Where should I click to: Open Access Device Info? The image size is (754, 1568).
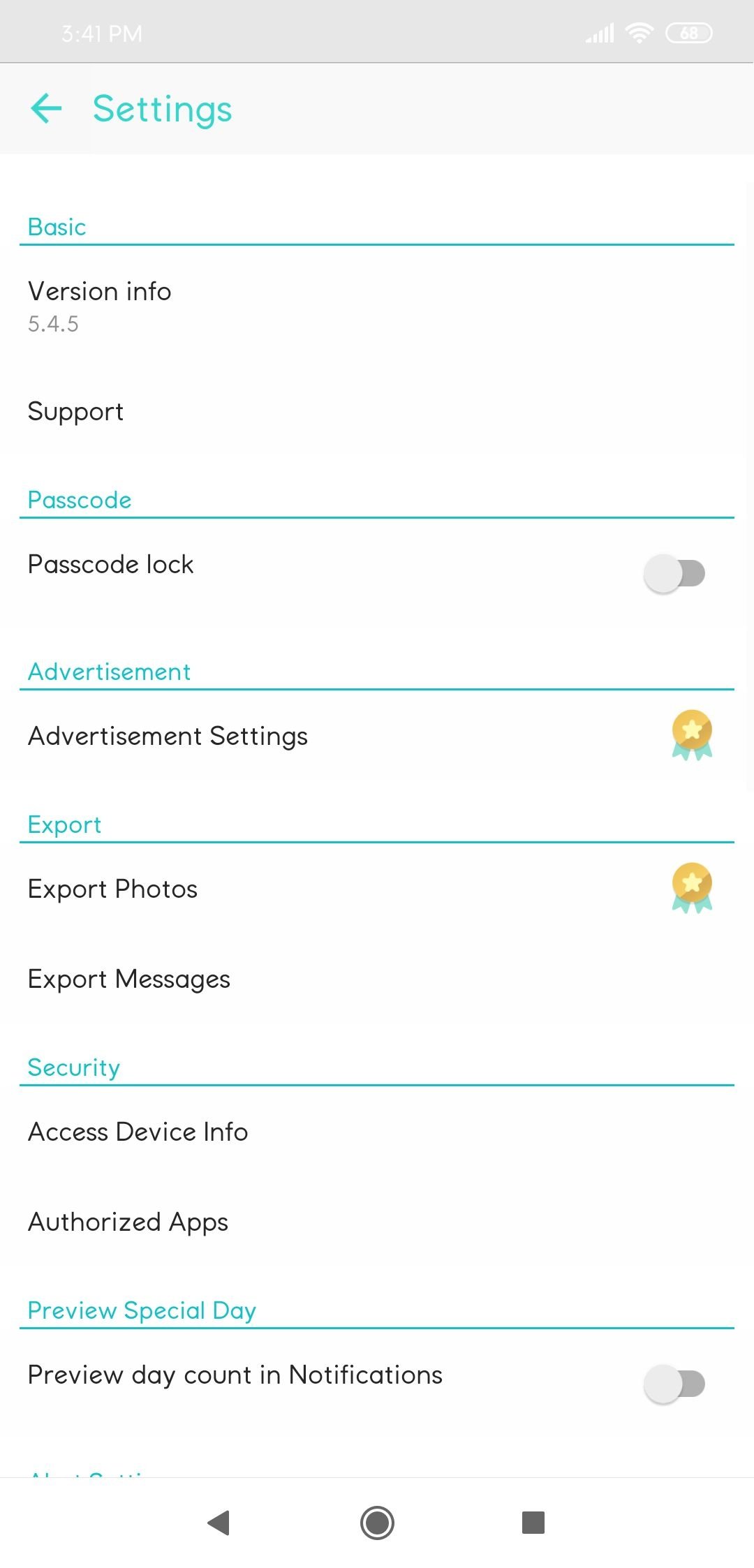(x=138, y=1132)
